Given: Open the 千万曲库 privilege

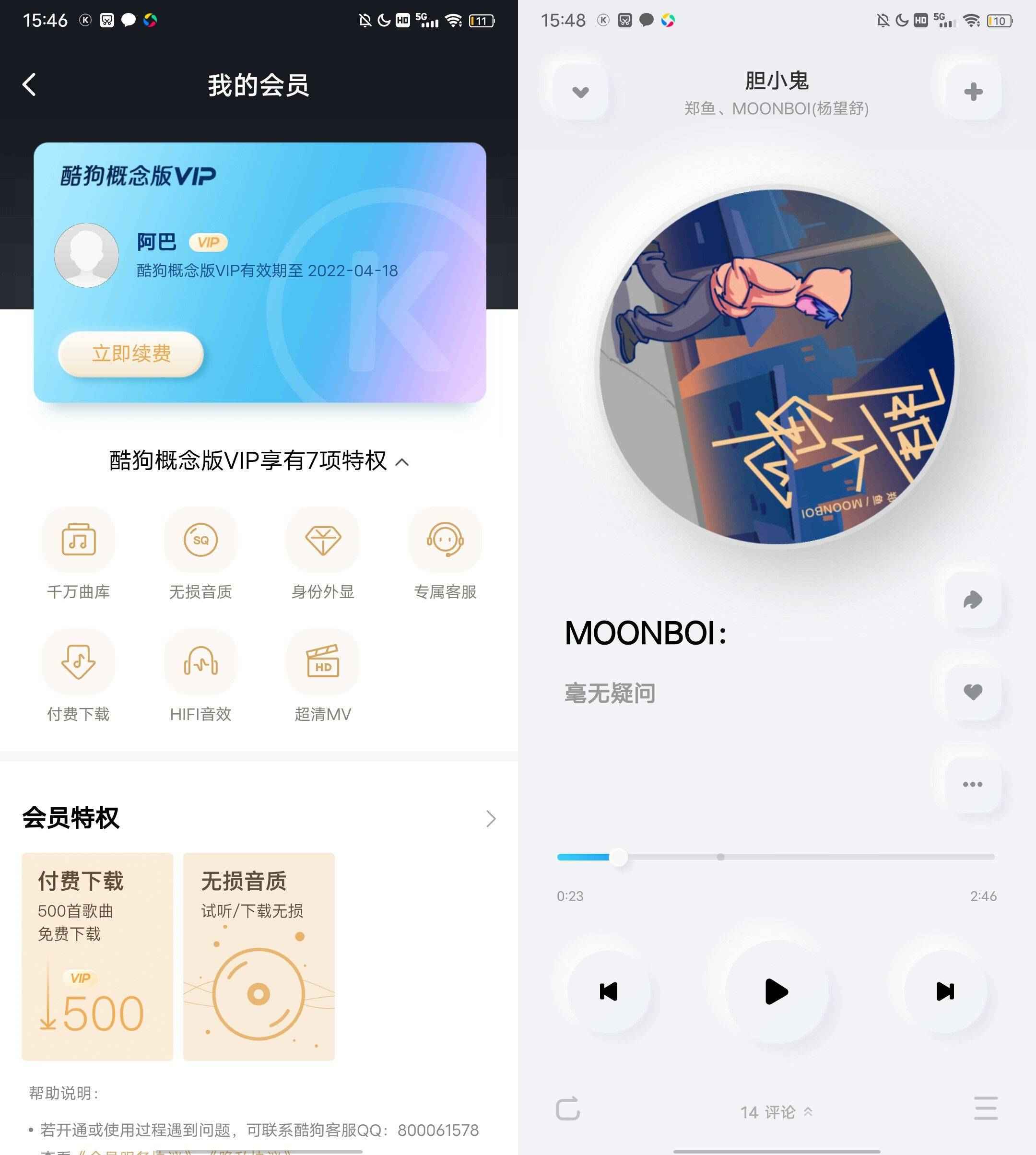Looking at the screenshot, I should [x=79, y=540].
